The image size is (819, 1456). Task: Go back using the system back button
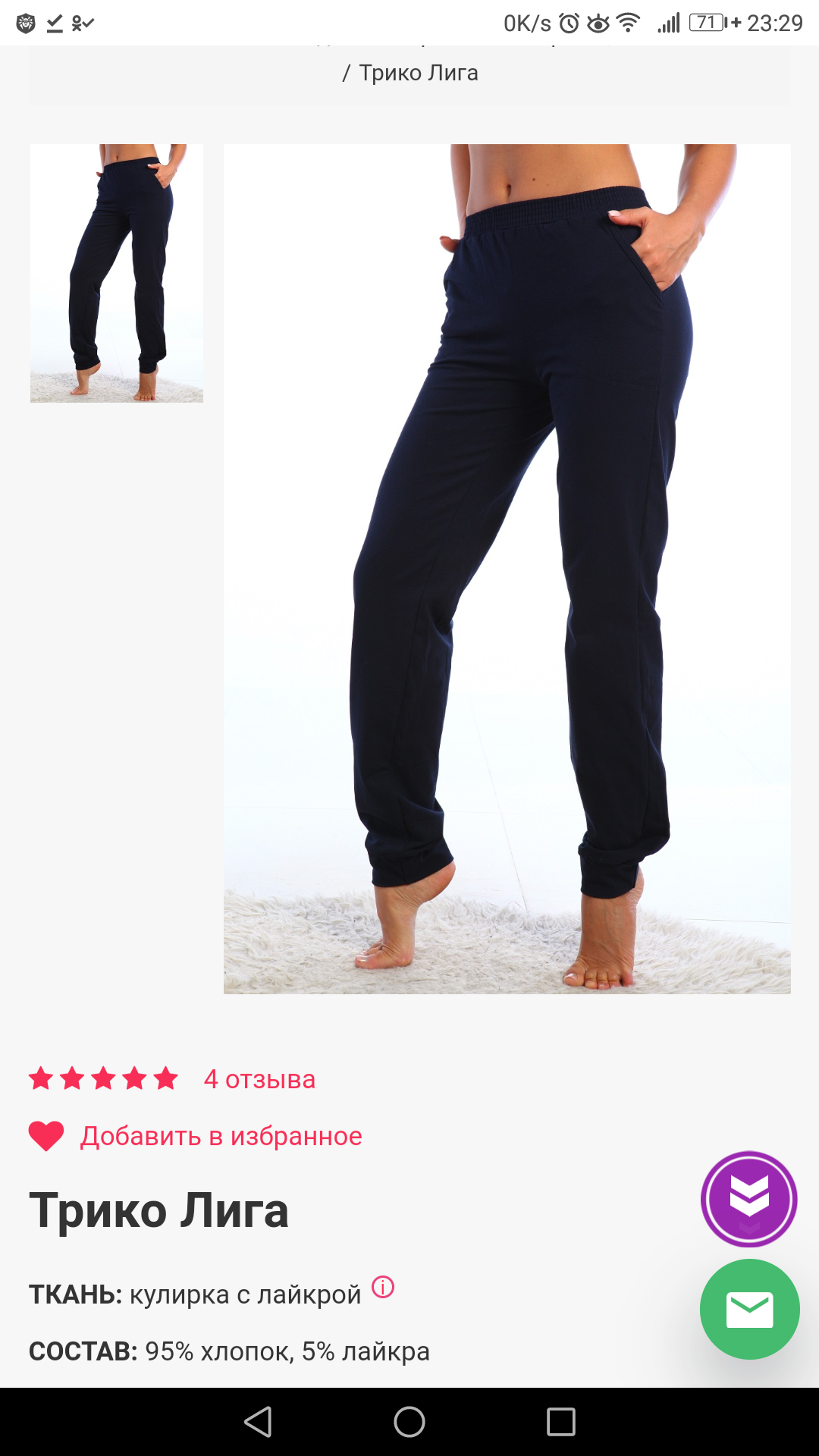258,1422
